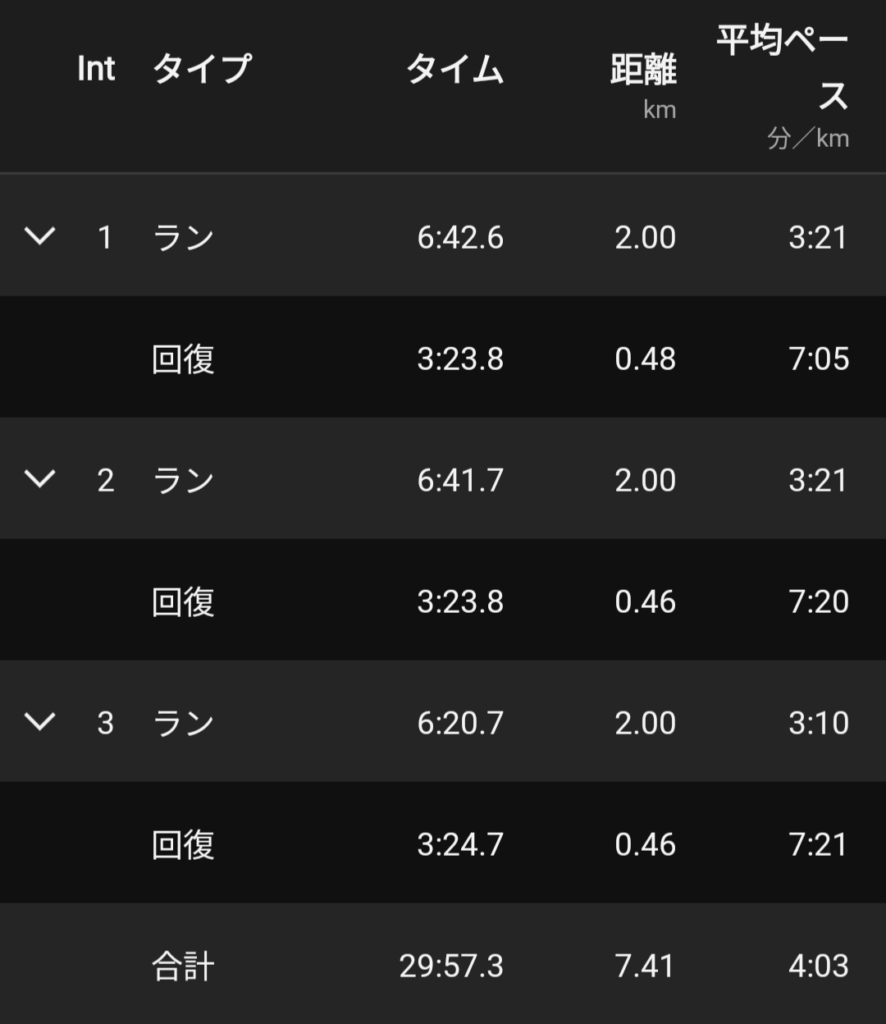Viewport: 886px width, 1024px height.
Task: Click the chevron next to the third ラン row
Action: 40,722
